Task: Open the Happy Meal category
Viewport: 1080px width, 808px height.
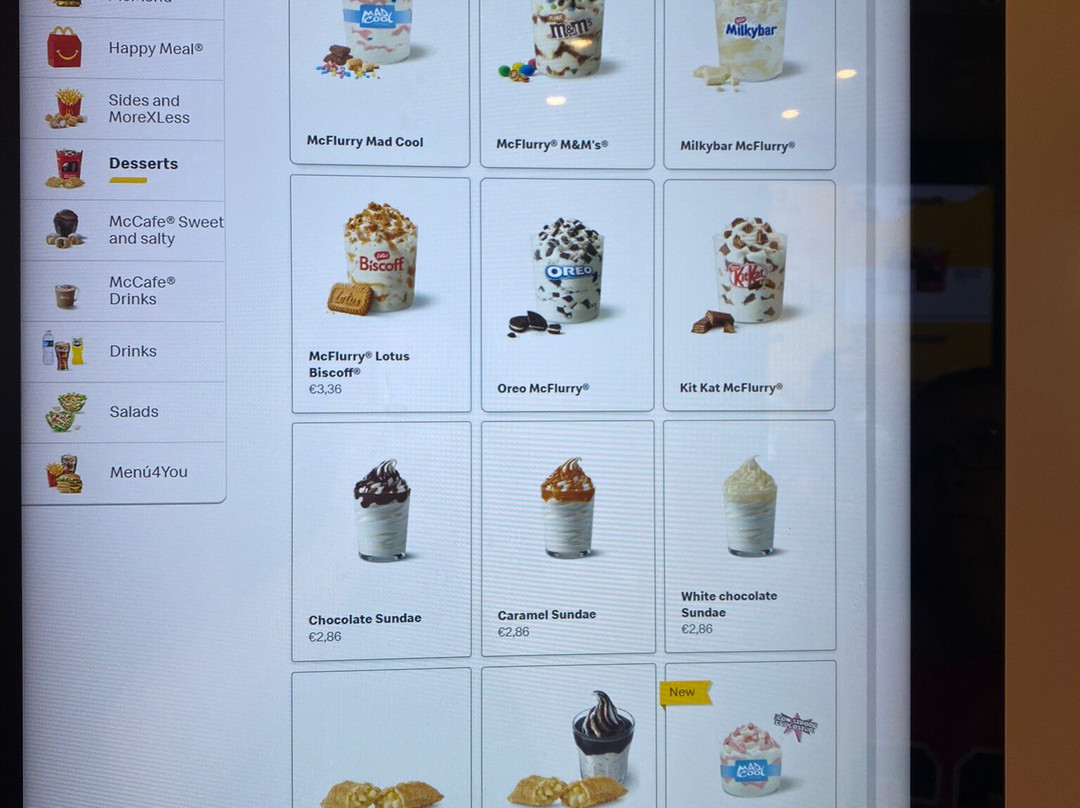Action: pyautogui.click(x=123, y=49)
